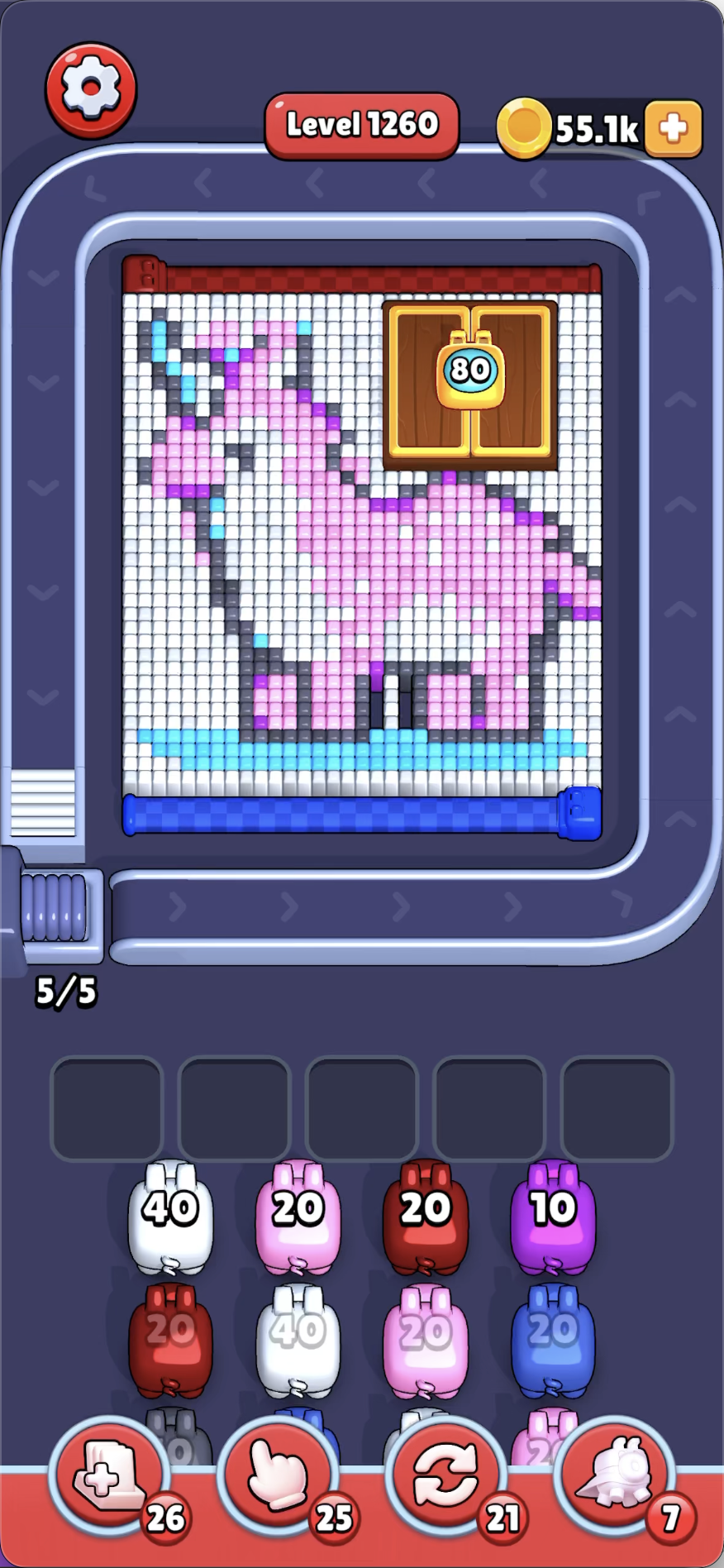Open the wooden chest showing 80 bags
The width and height of the screenshot is (724, 1568).
[469, 383]
